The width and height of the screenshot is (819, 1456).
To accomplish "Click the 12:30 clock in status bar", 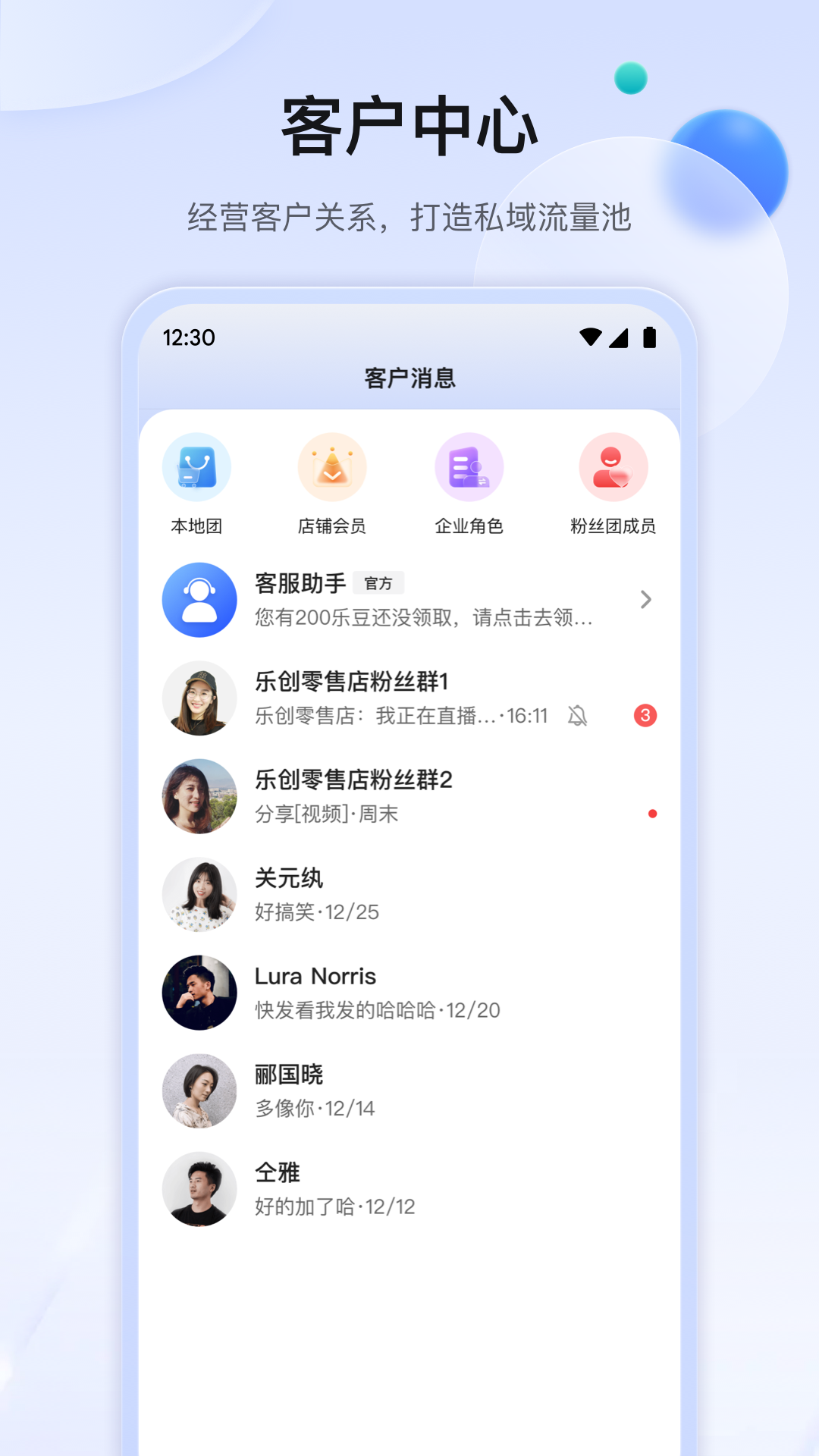I will coord(187,339).
